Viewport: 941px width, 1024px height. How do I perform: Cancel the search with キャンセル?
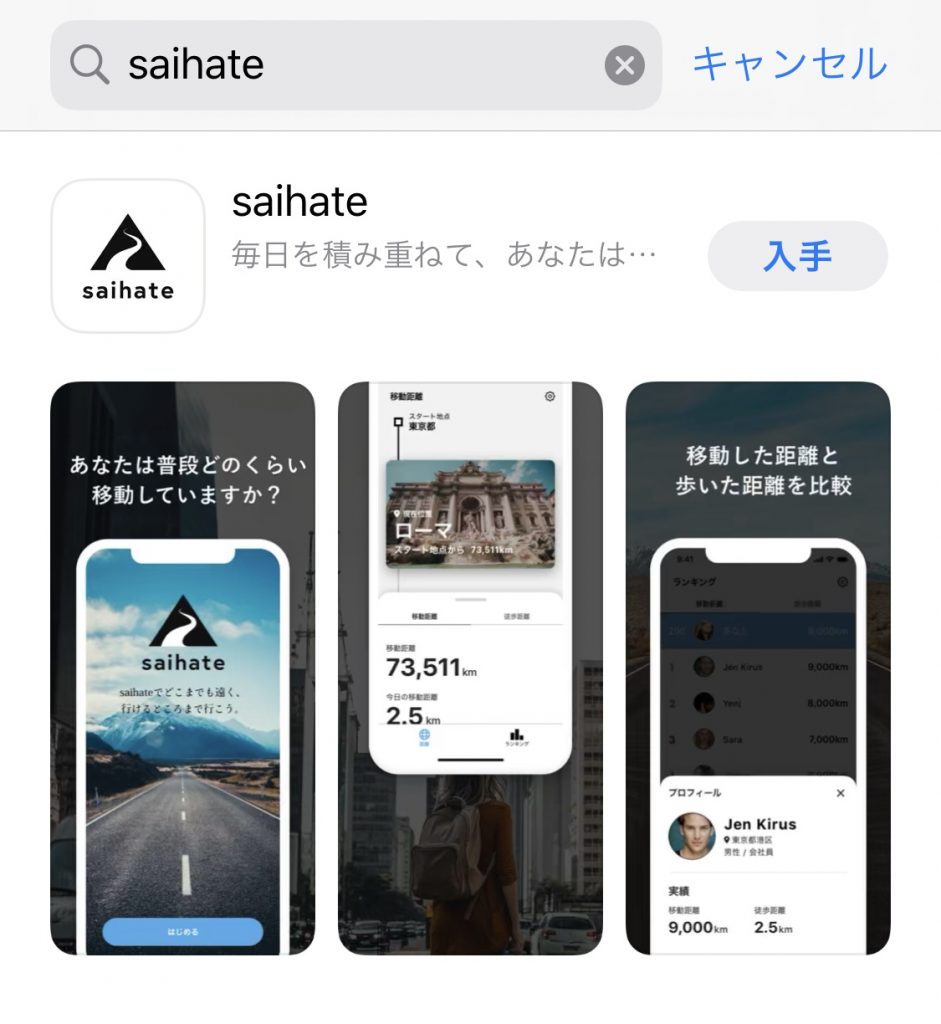coord(789,65)
